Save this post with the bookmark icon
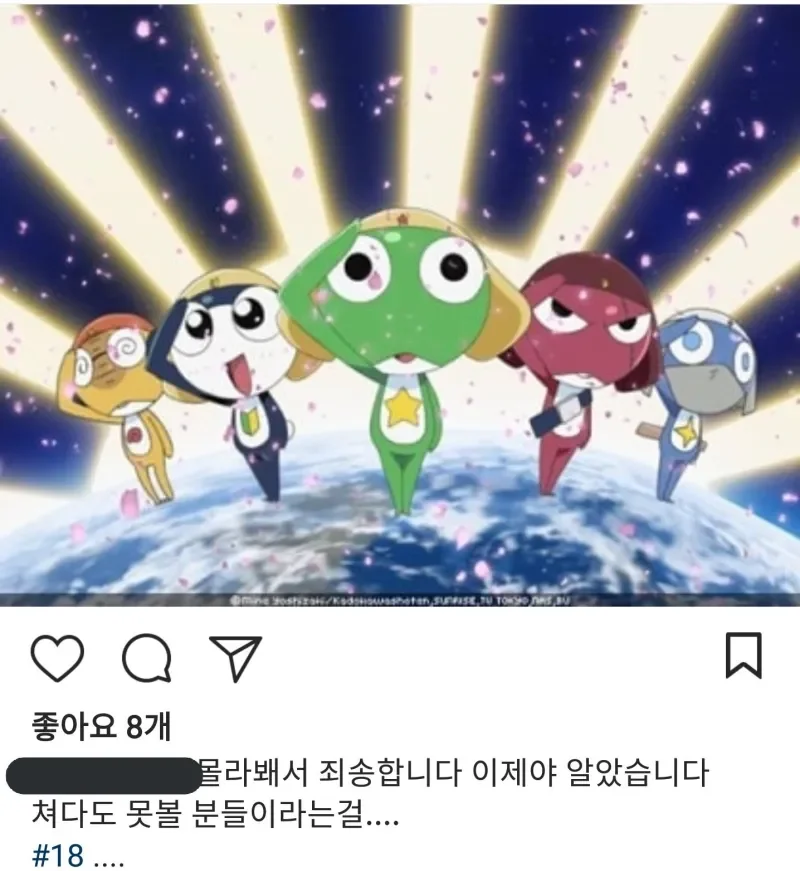Image resolution: width=800 pixels, height=871 pixels. coord(743,655)
